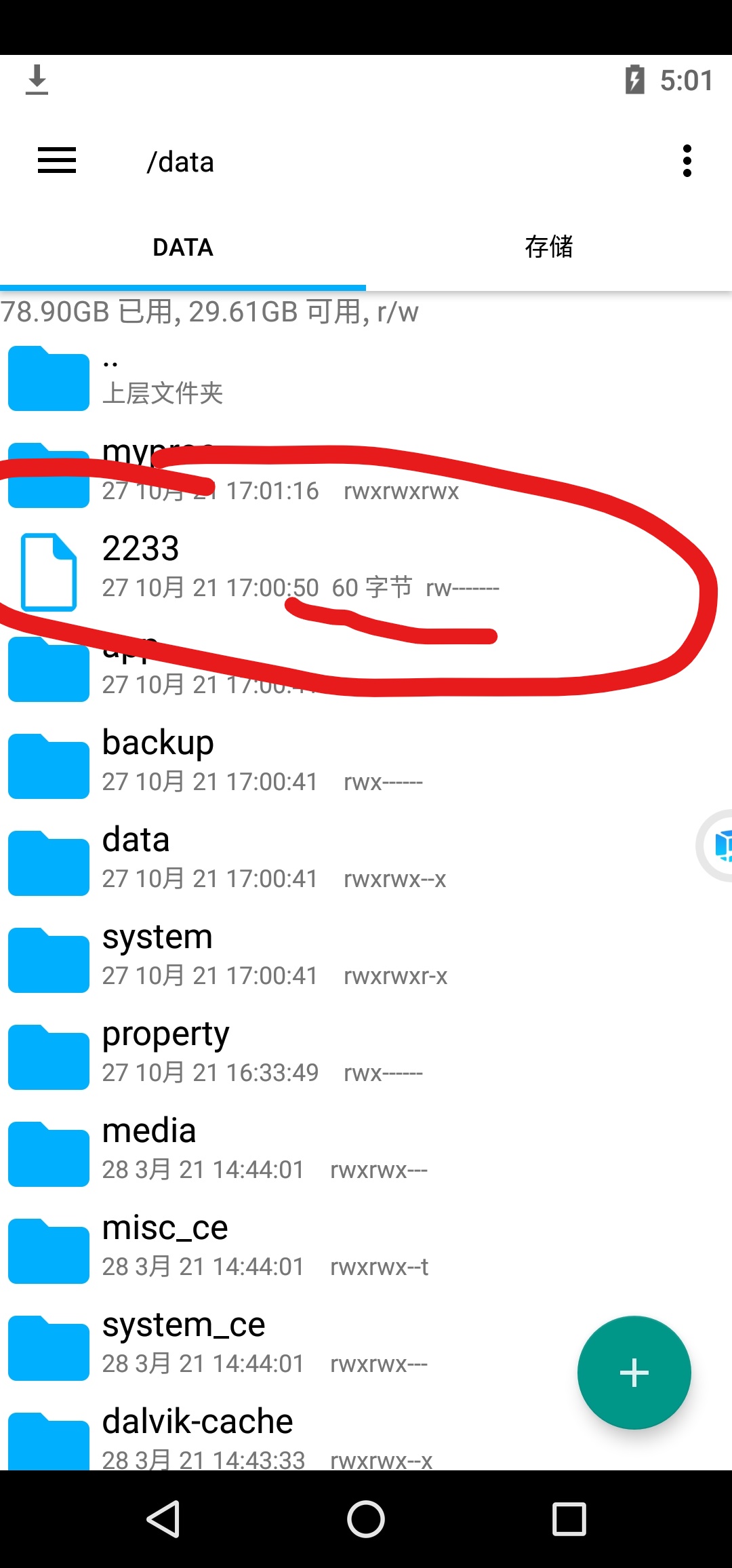Open the data folder
Viewport: 732px width, 1568px height.
[x=136, y=841]
